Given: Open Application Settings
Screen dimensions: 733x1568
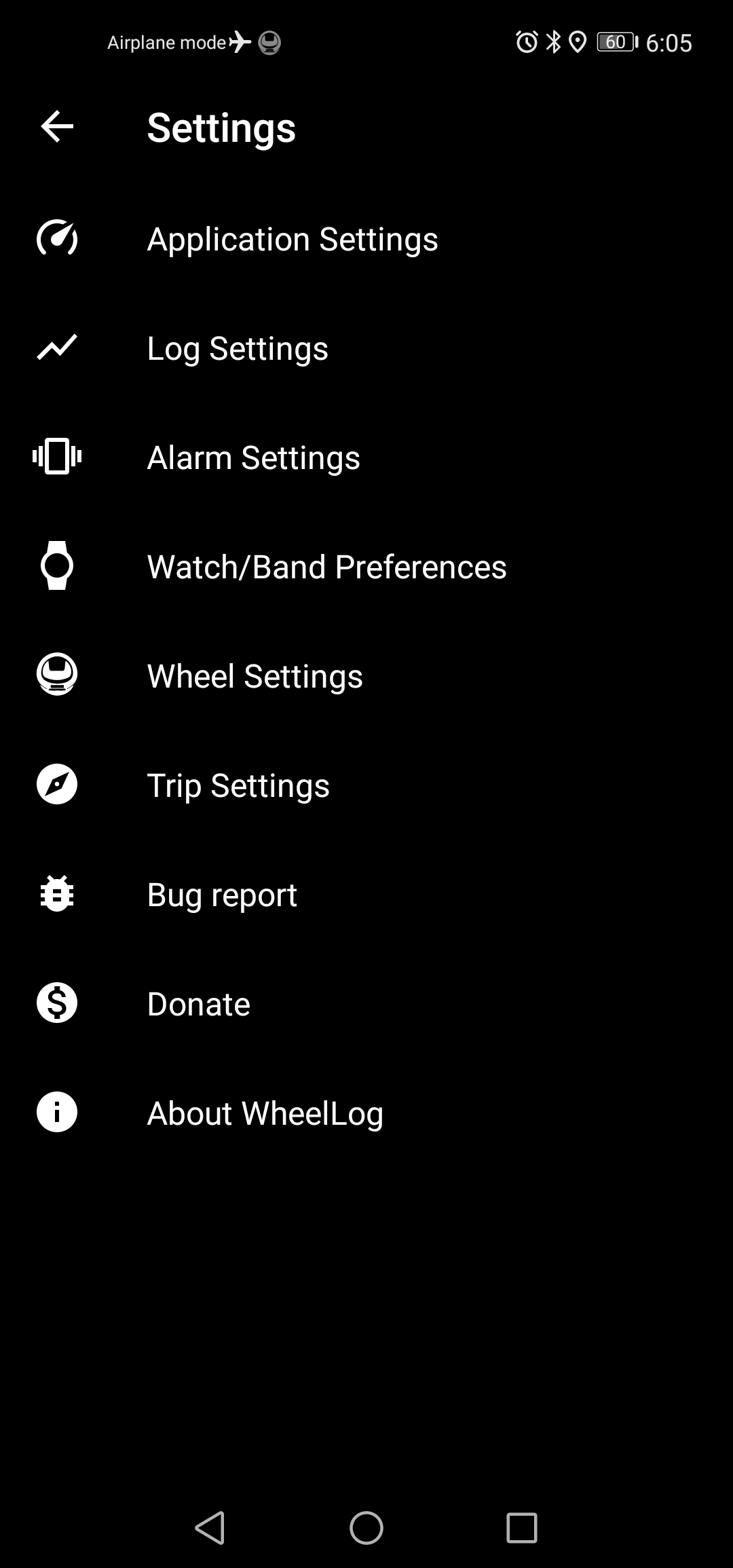Looking at the screenshot, I should (x=366, y=239).
